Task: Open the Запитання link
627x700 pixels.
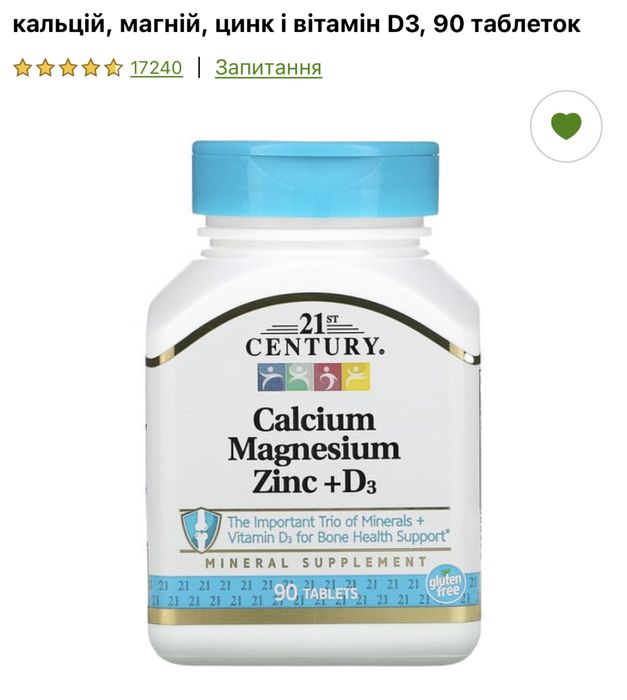Action: pyautogui.click(x=268, y=68)
